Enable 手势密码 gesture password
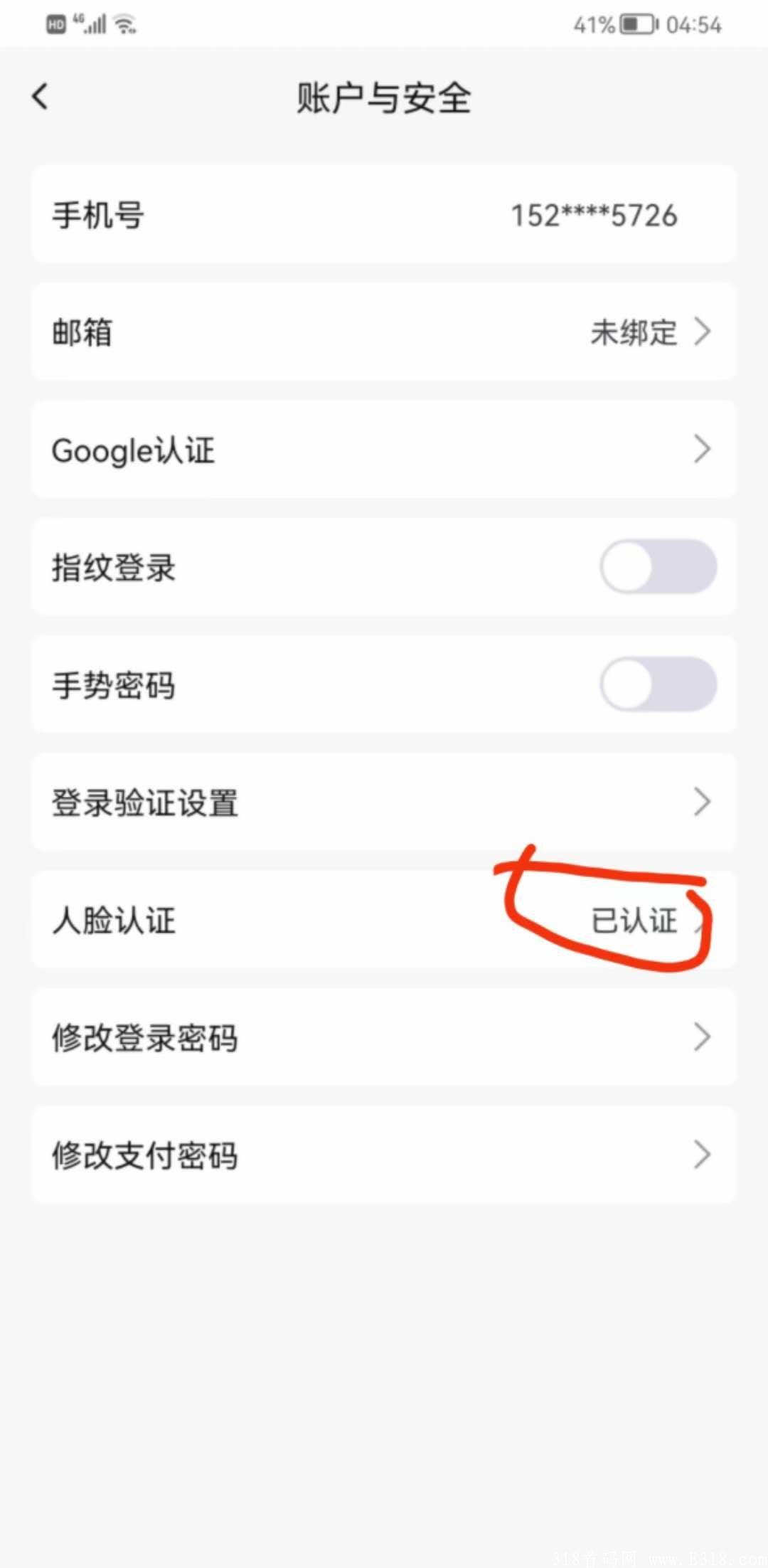This screenshot has width=768, height=1568. tap(657, 684)
